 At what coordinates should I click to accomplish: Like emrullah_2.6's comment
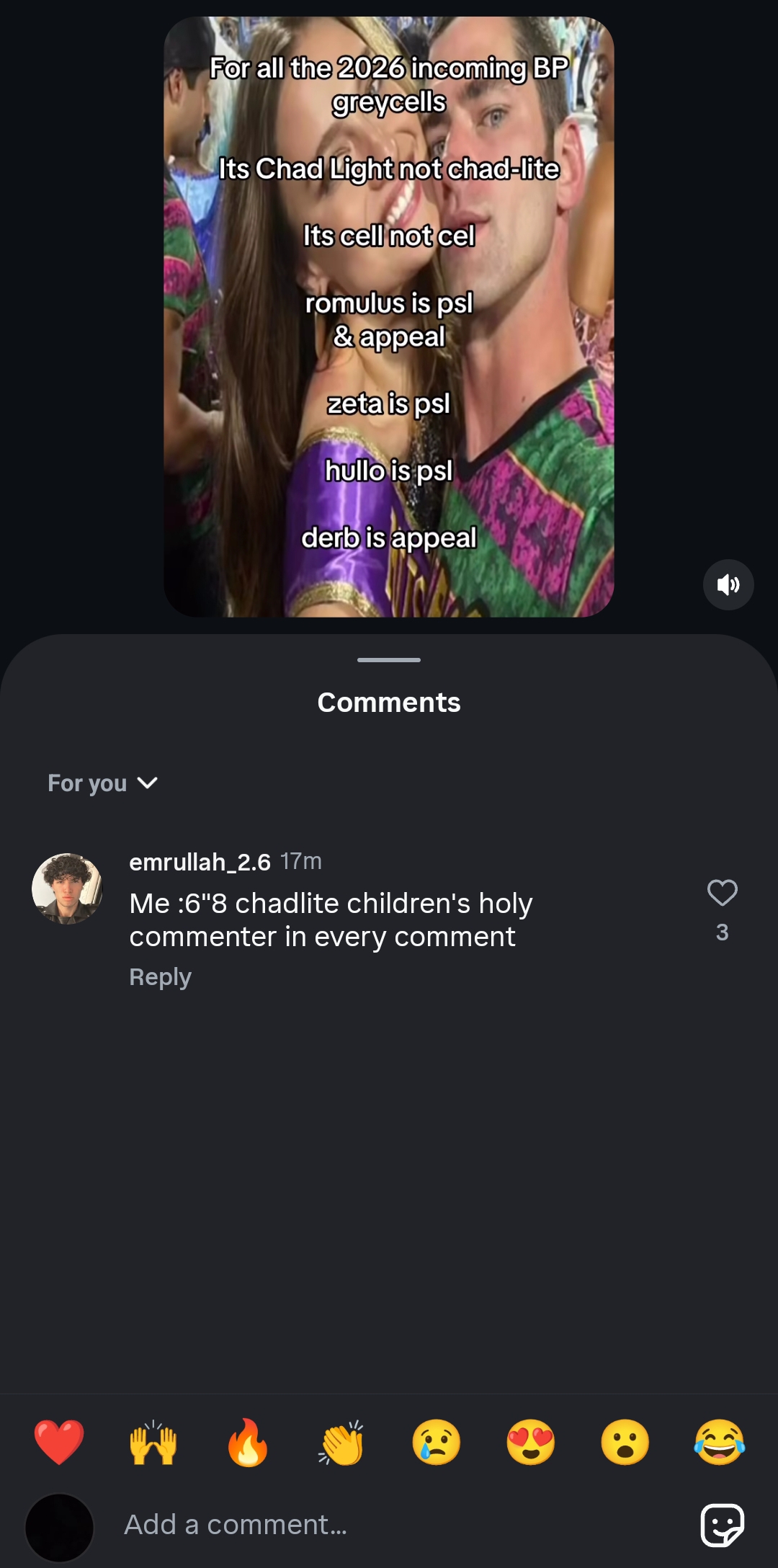click(722, 894)
